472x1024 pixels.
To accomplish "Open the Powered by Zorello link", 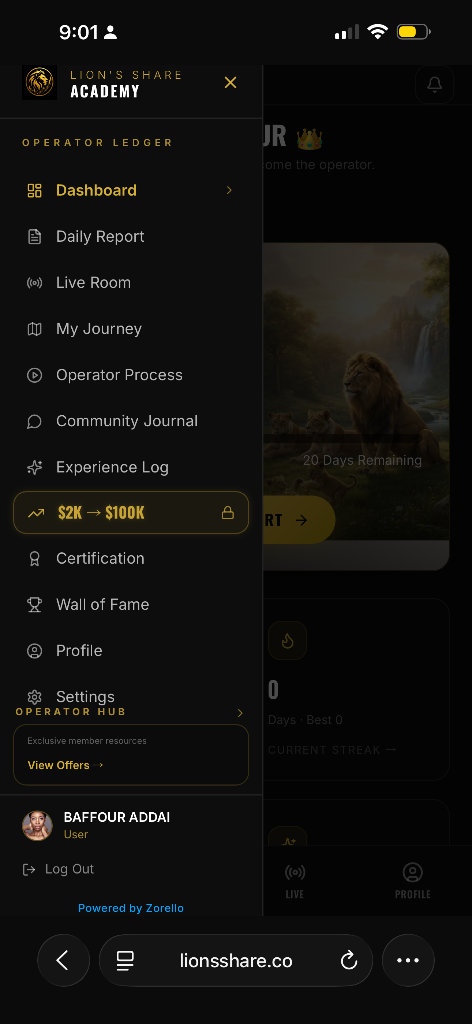I will (x=131, y=908).
